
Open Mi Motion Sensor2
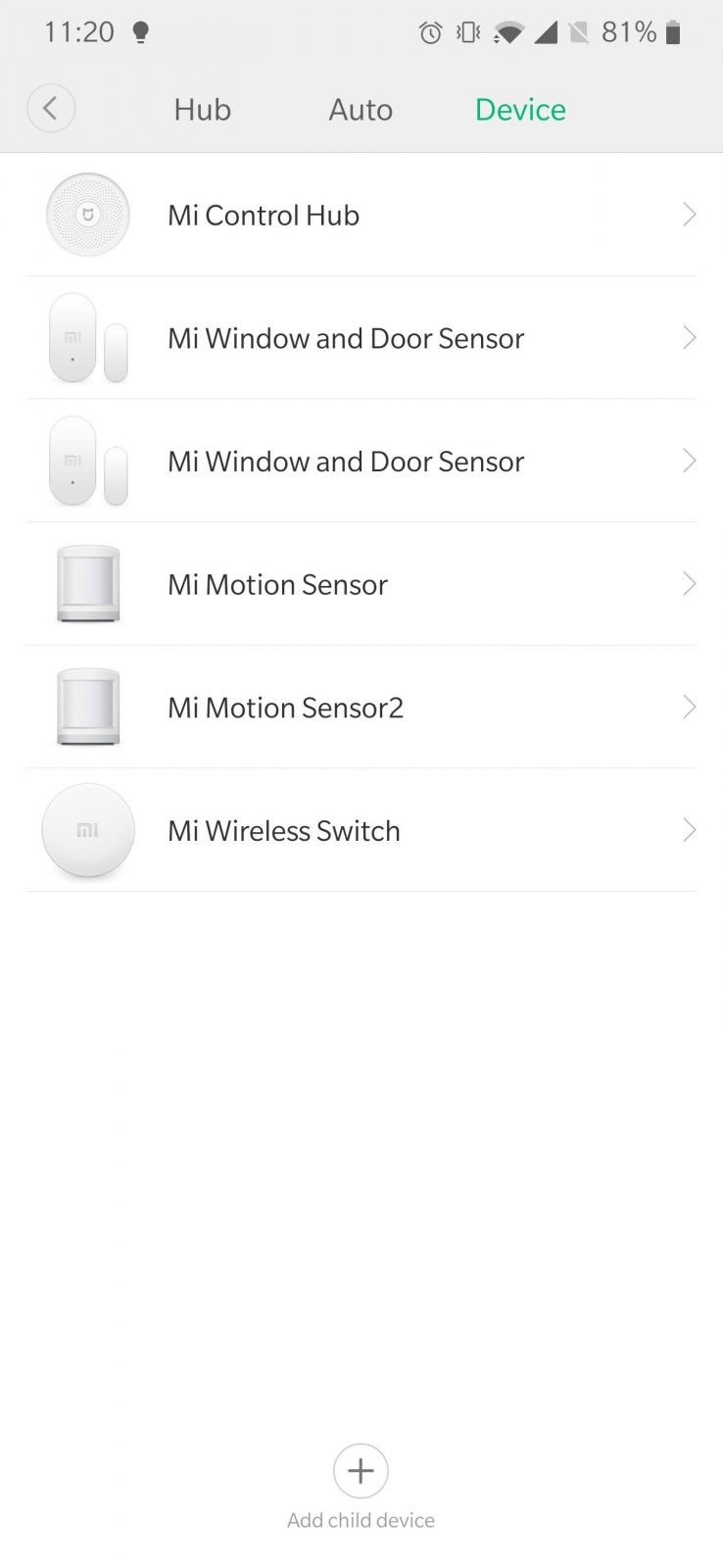(361, 708)
